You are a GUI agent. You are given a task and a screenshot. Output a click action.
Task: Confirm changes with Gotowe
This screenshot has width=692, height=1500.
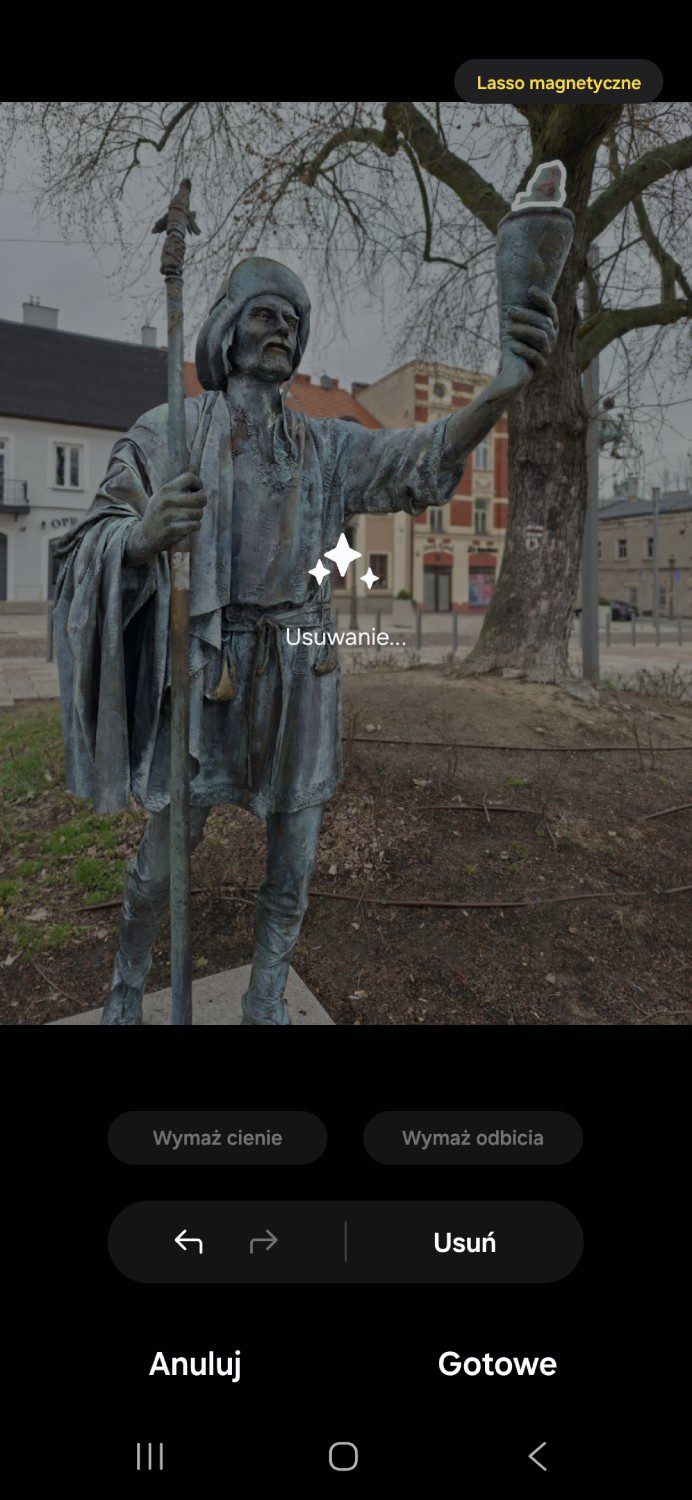497,1364
